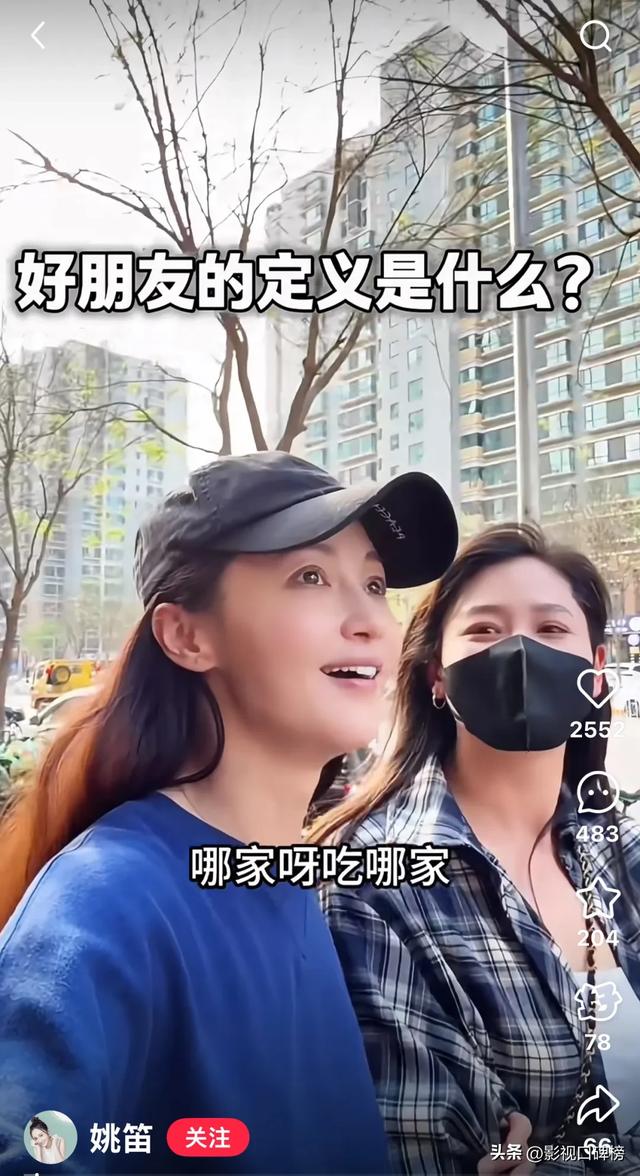640x1176 pixels.
Task: Tap the recommend thumbs-up icon showing 78
Action: [597, 1002]
